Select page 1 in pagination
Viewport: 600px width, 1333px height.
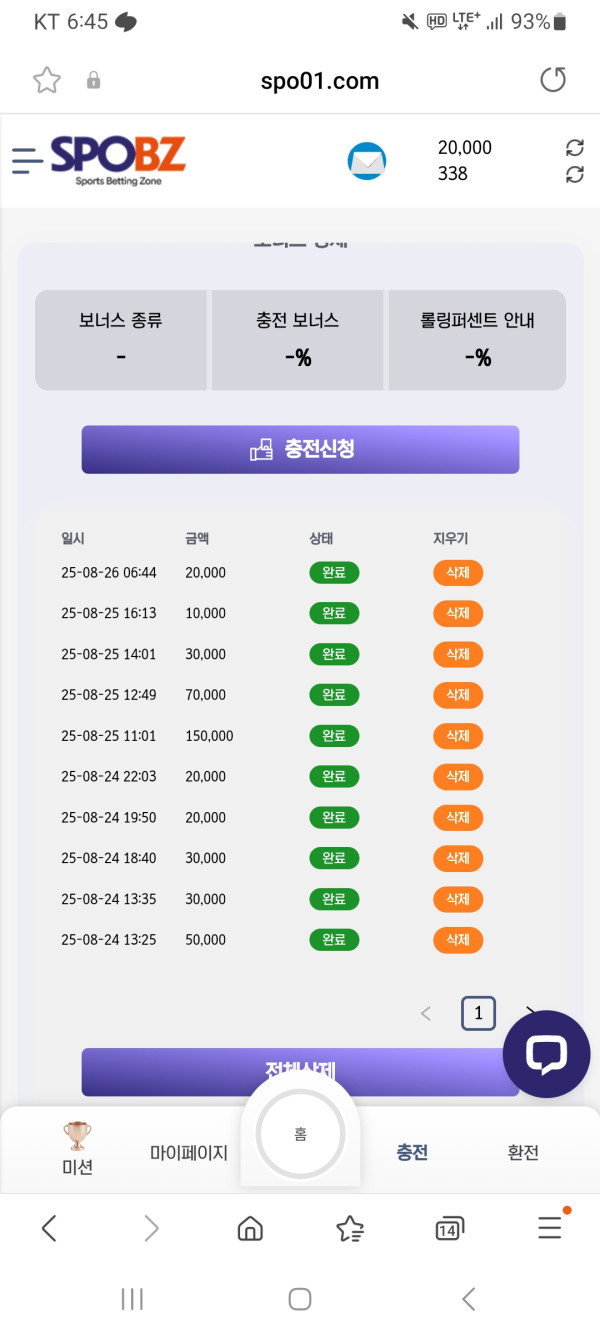[x=478, y=1014]
